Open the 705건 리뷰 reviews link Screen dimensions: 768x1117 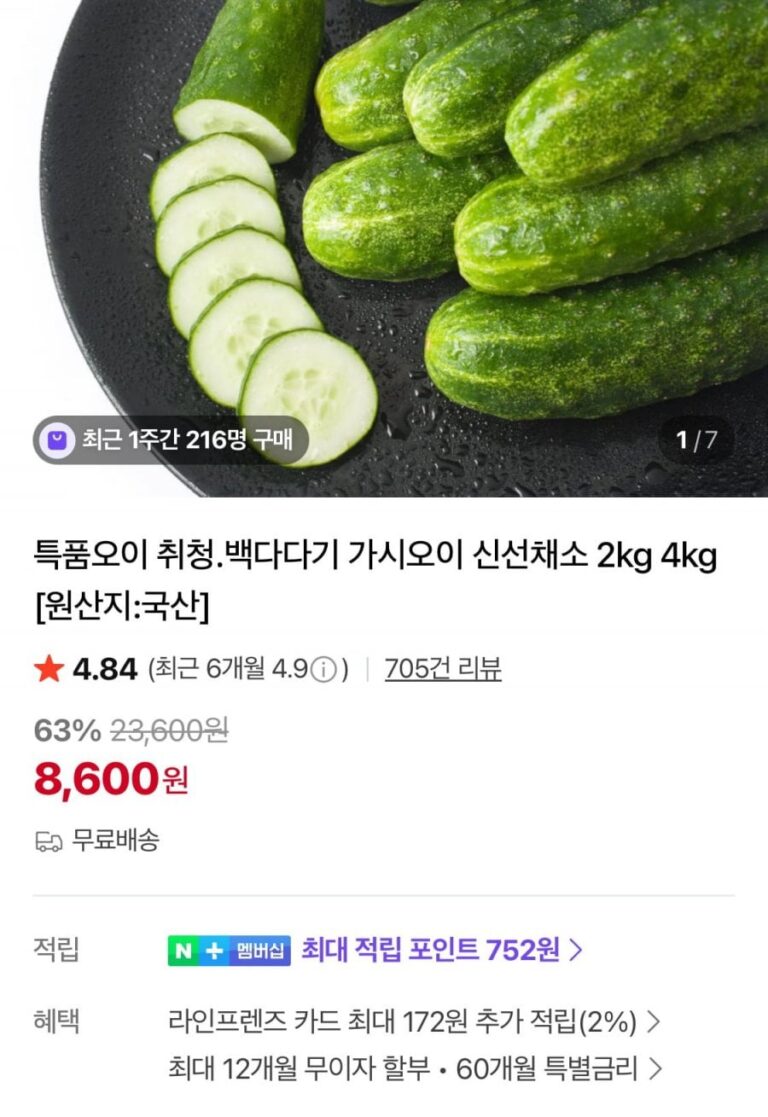coord(443,669)
